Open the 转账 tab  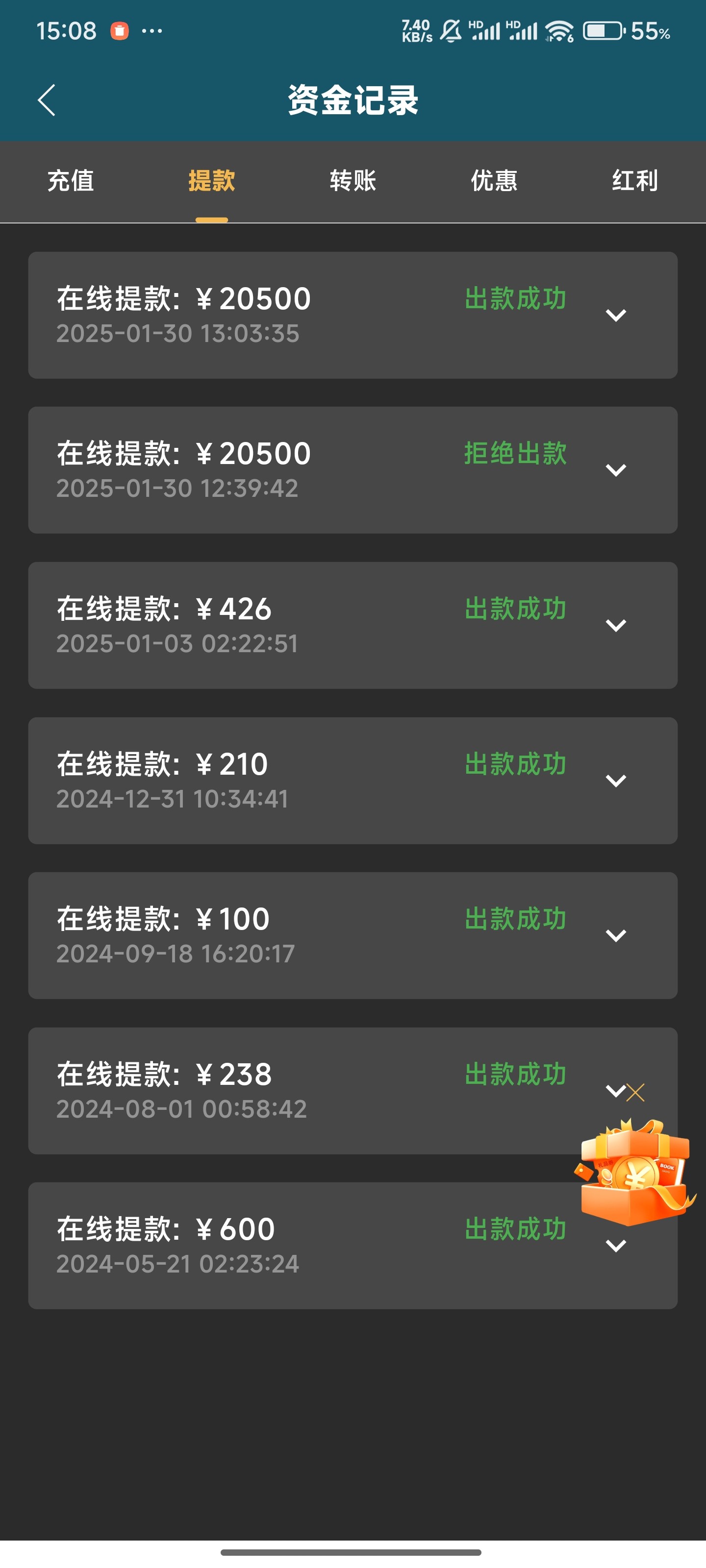pos(353,181)
